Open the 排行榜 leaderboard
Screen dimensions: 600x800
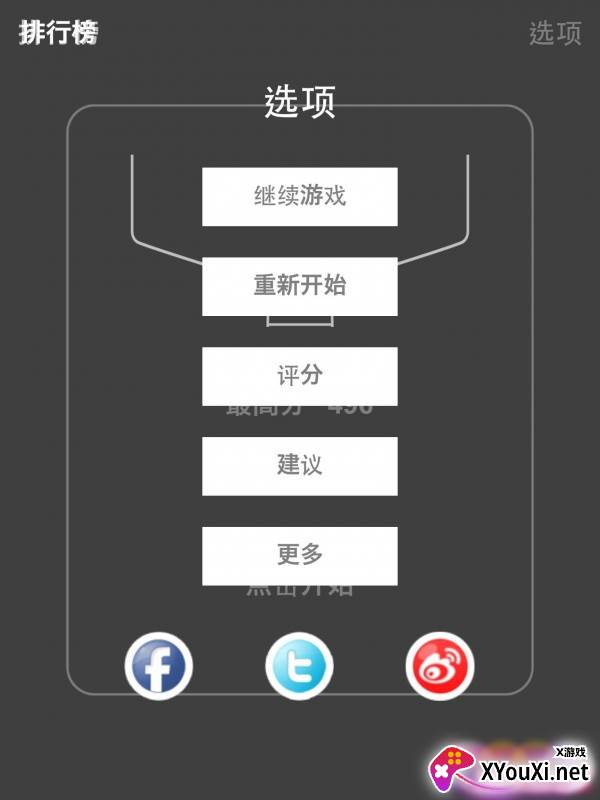[x=59, y=32]
